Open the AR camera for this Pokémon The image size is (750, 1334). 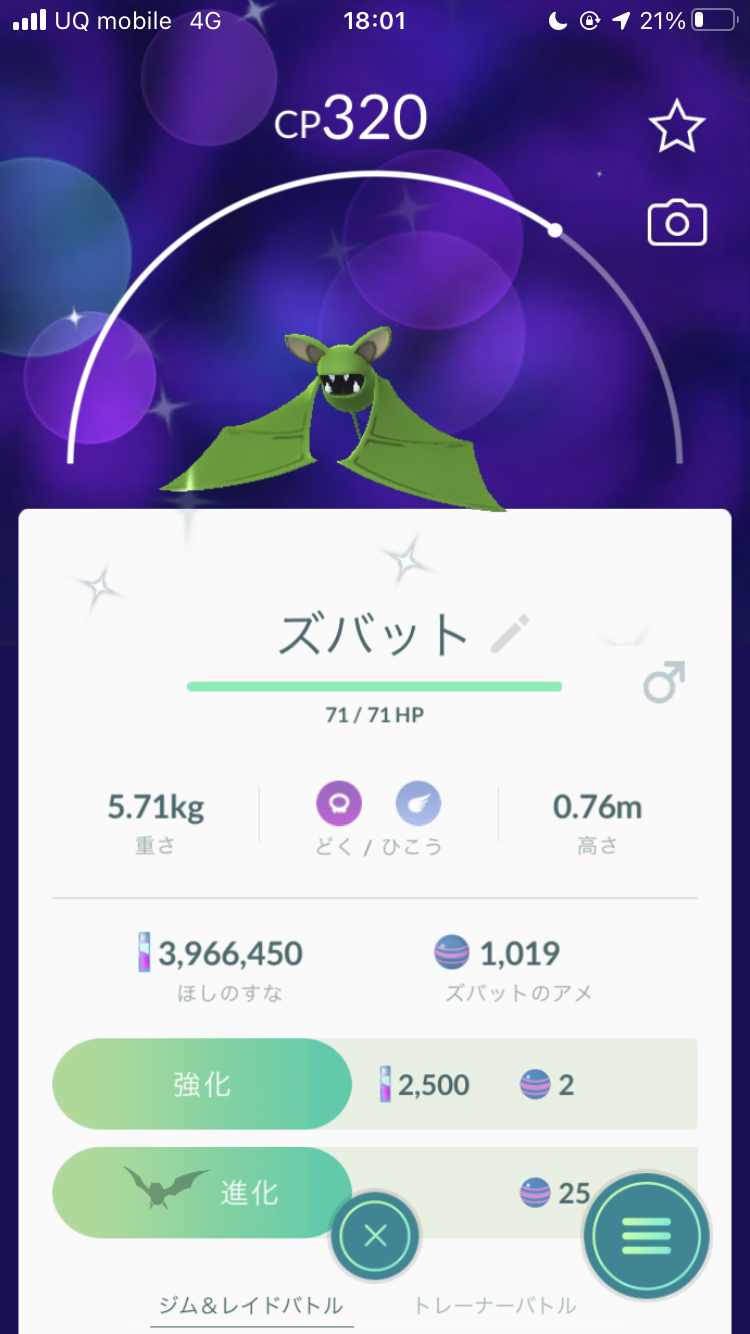coord(677,223)
